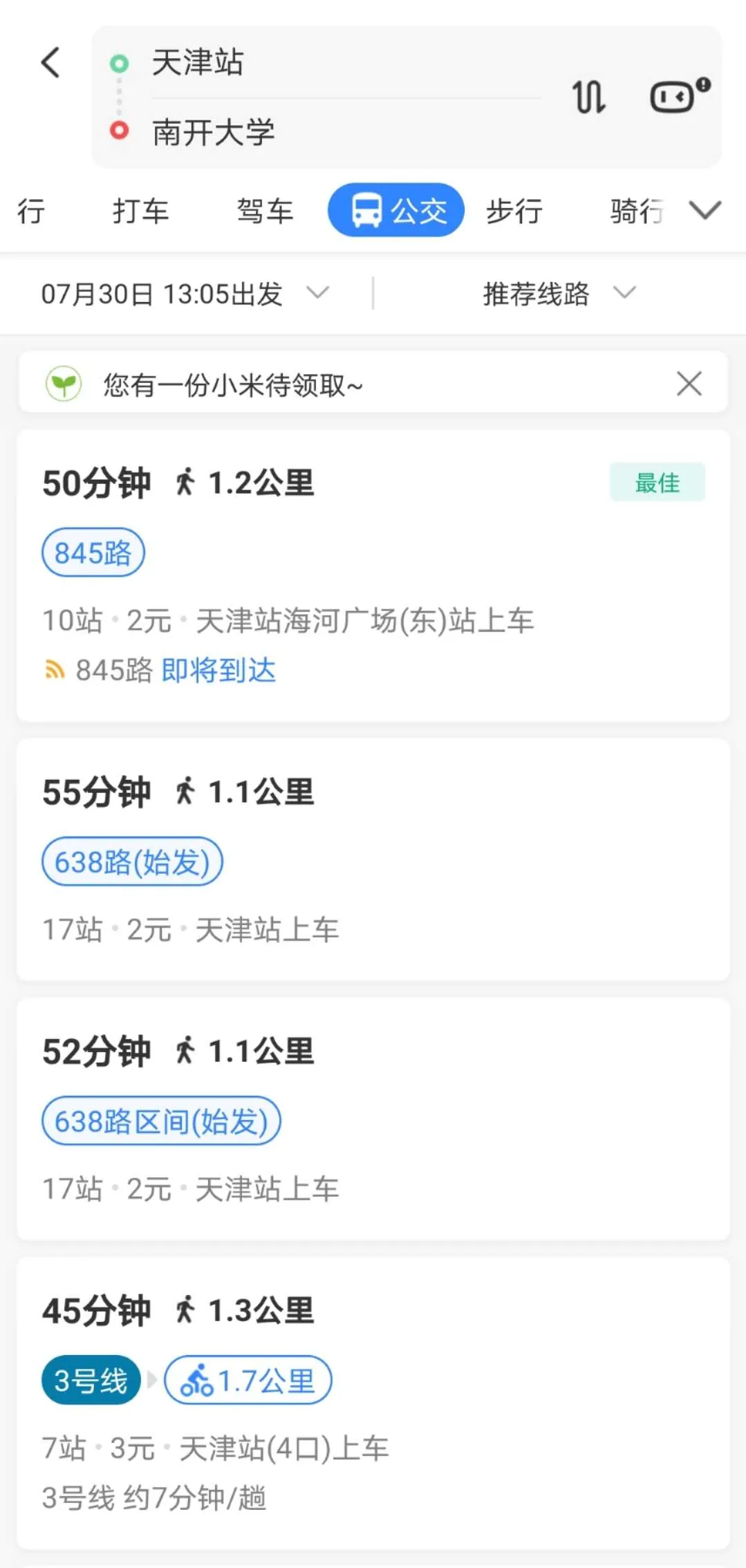
Task: Tap the 即将到达 arrival link
Action: click(x=218, y=669)
